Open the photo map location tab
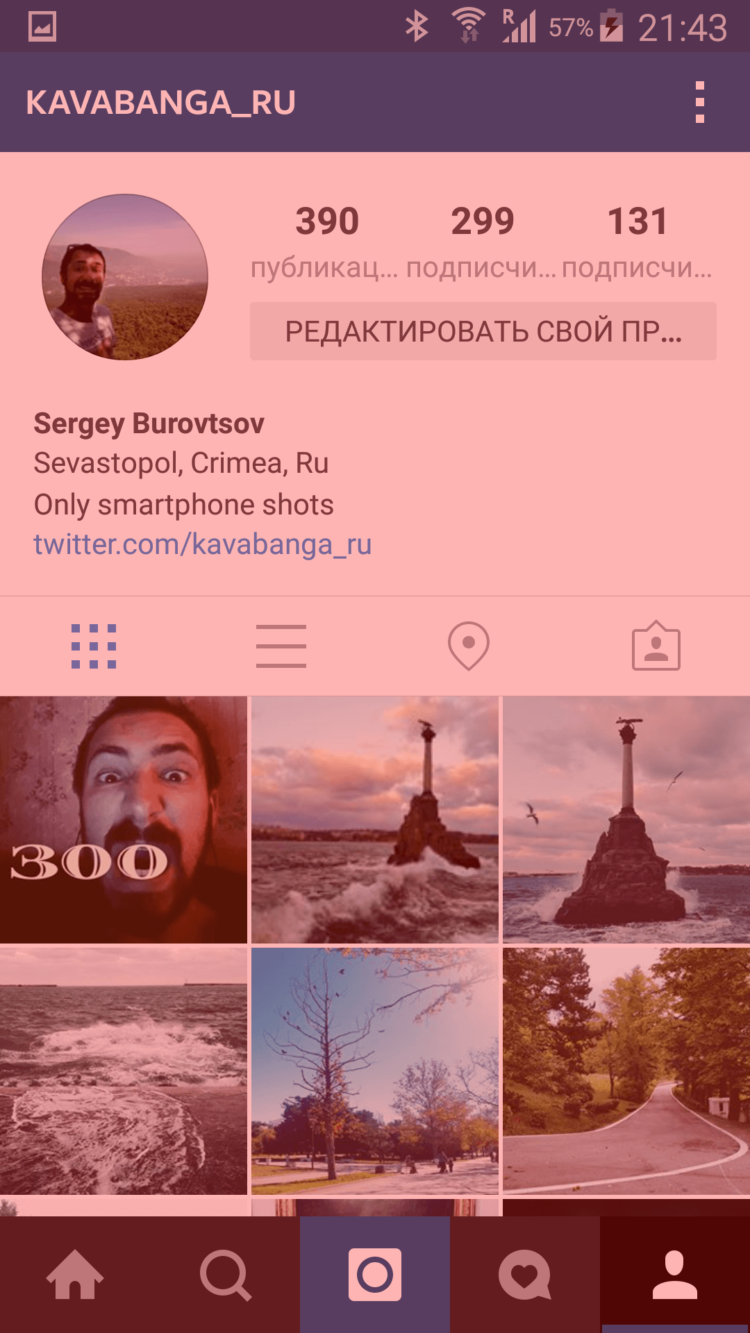The width and height of the screenshot is (750, 1333). click(468, 646)
